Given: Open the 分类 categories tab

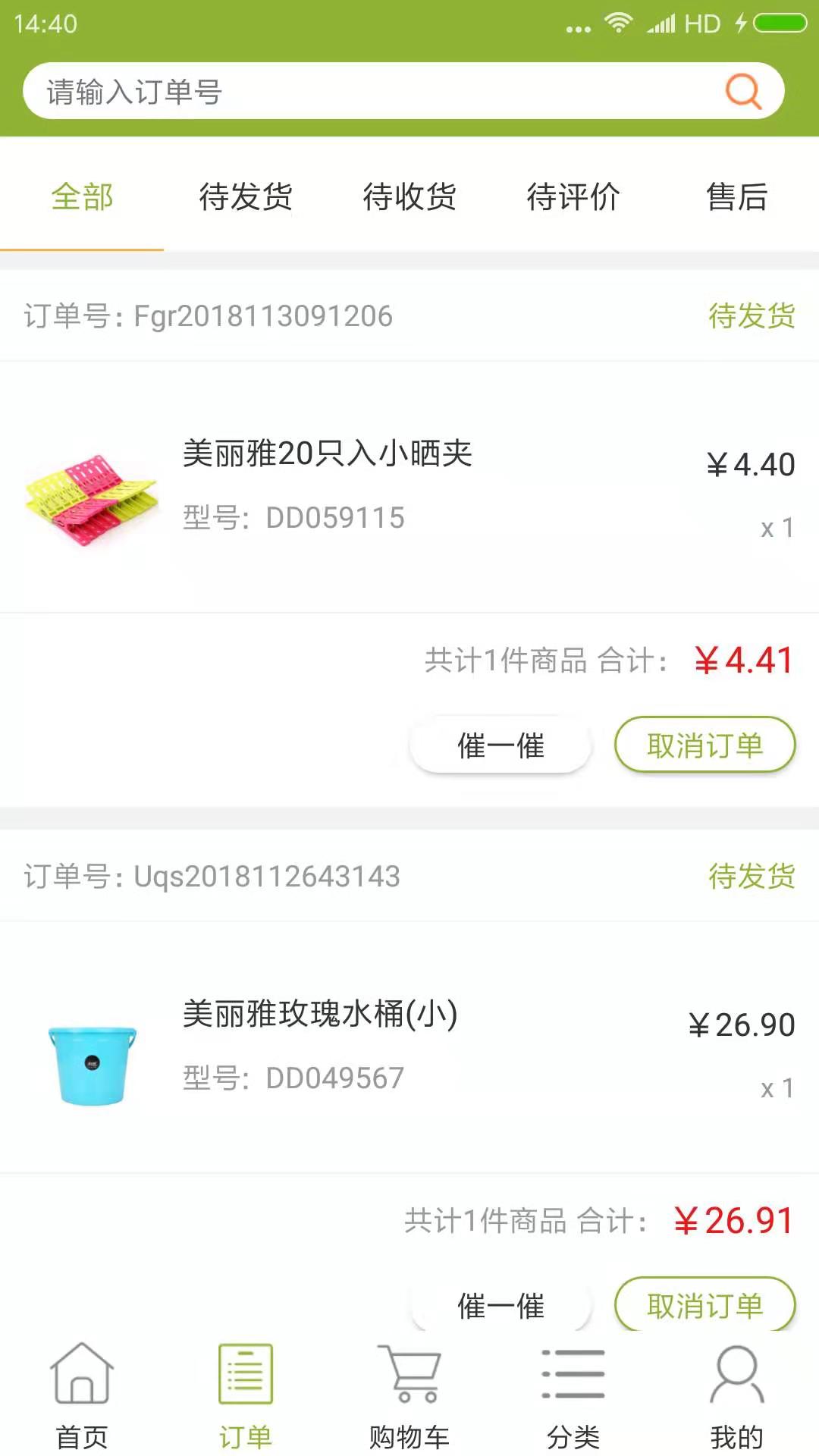Looking at the screenshot, I should click(x=573, y=1395).
